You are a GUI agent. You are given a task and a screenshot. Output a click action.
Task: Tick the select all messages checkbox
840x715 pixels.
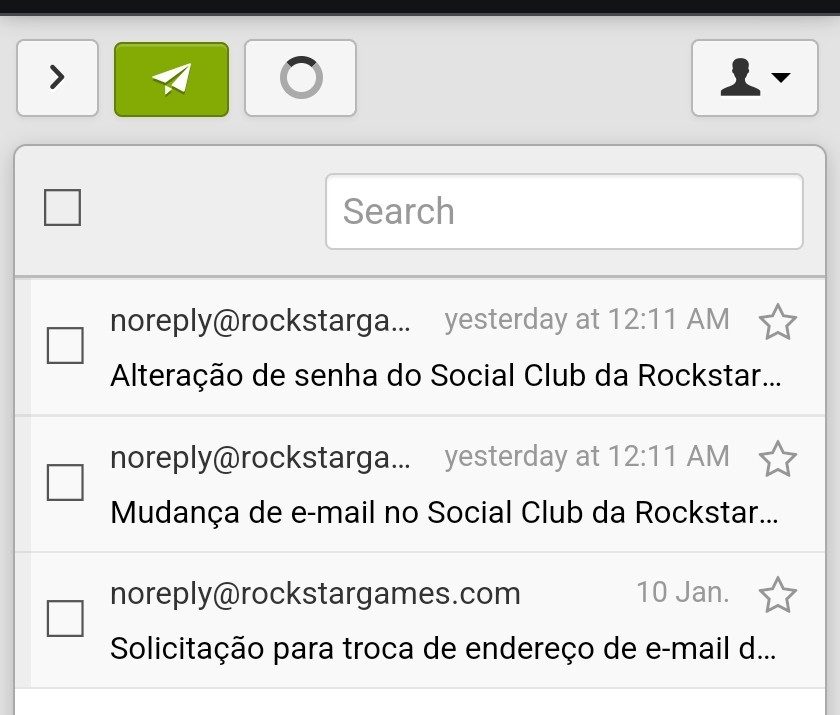[x=63, y=208]
